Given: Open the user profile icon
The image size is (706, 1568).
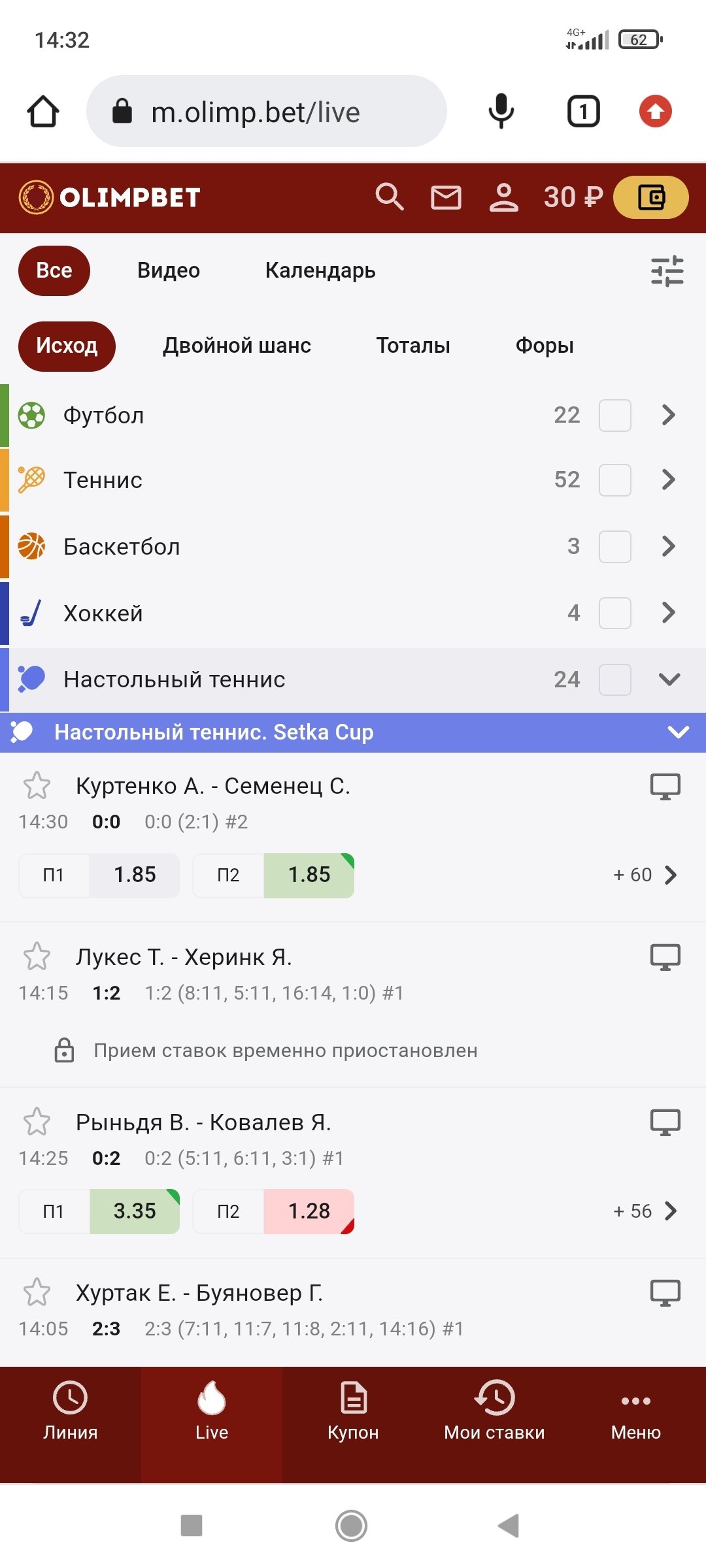Looking at the screenshot, I should (503, 197).
